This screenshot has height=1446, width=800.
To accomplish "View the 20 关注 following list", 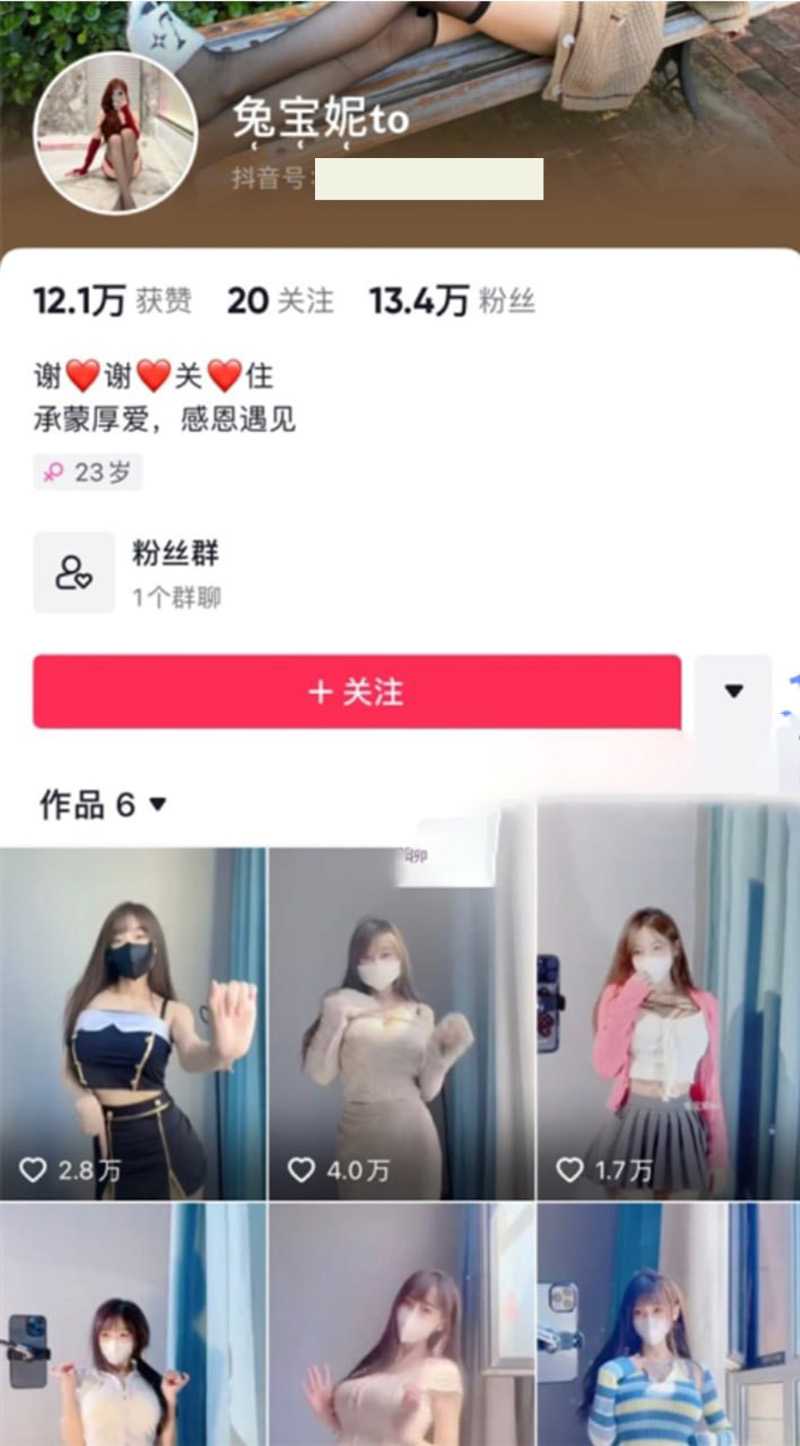I will click(x=280, y=301).
